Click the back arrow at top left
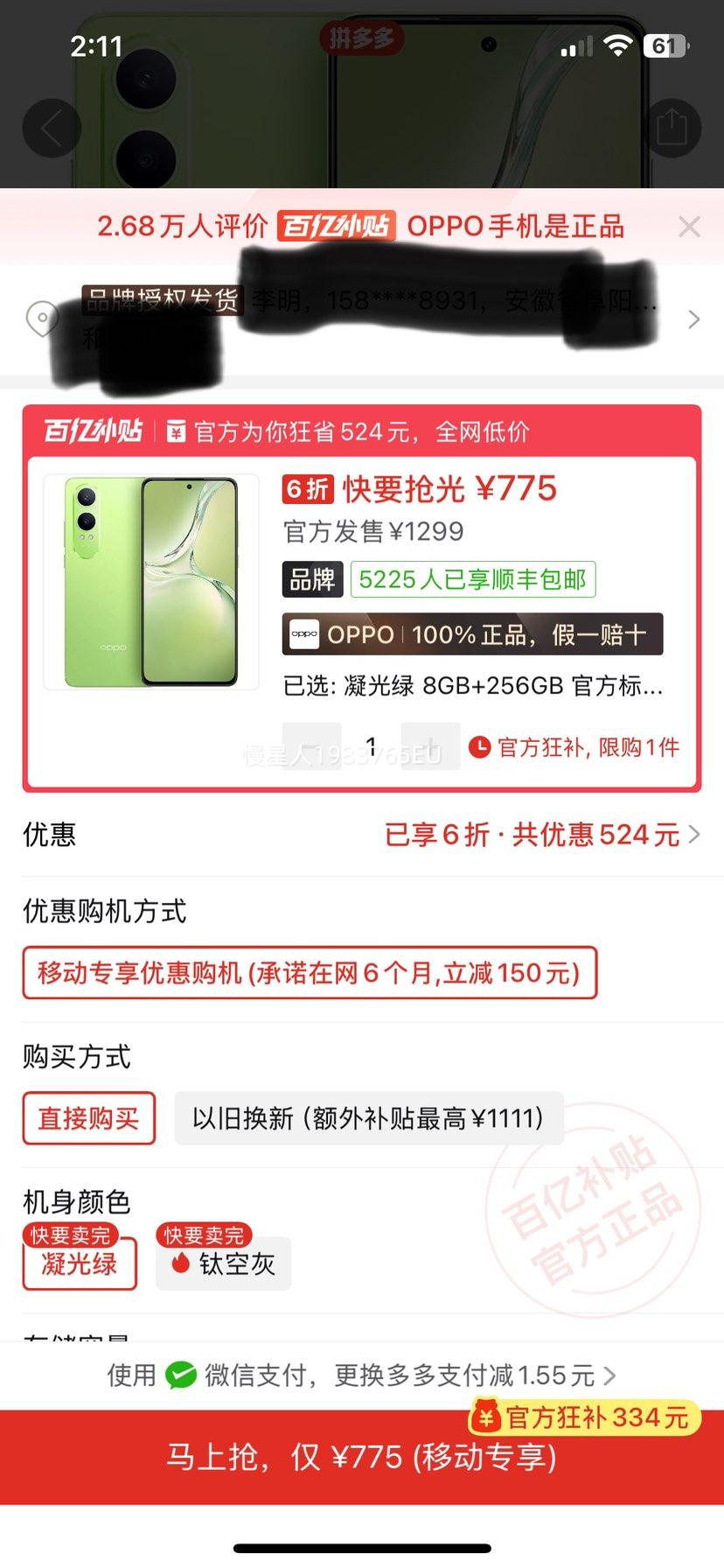The width and height of the screenshot is (724, 1568). coord(52,127)
